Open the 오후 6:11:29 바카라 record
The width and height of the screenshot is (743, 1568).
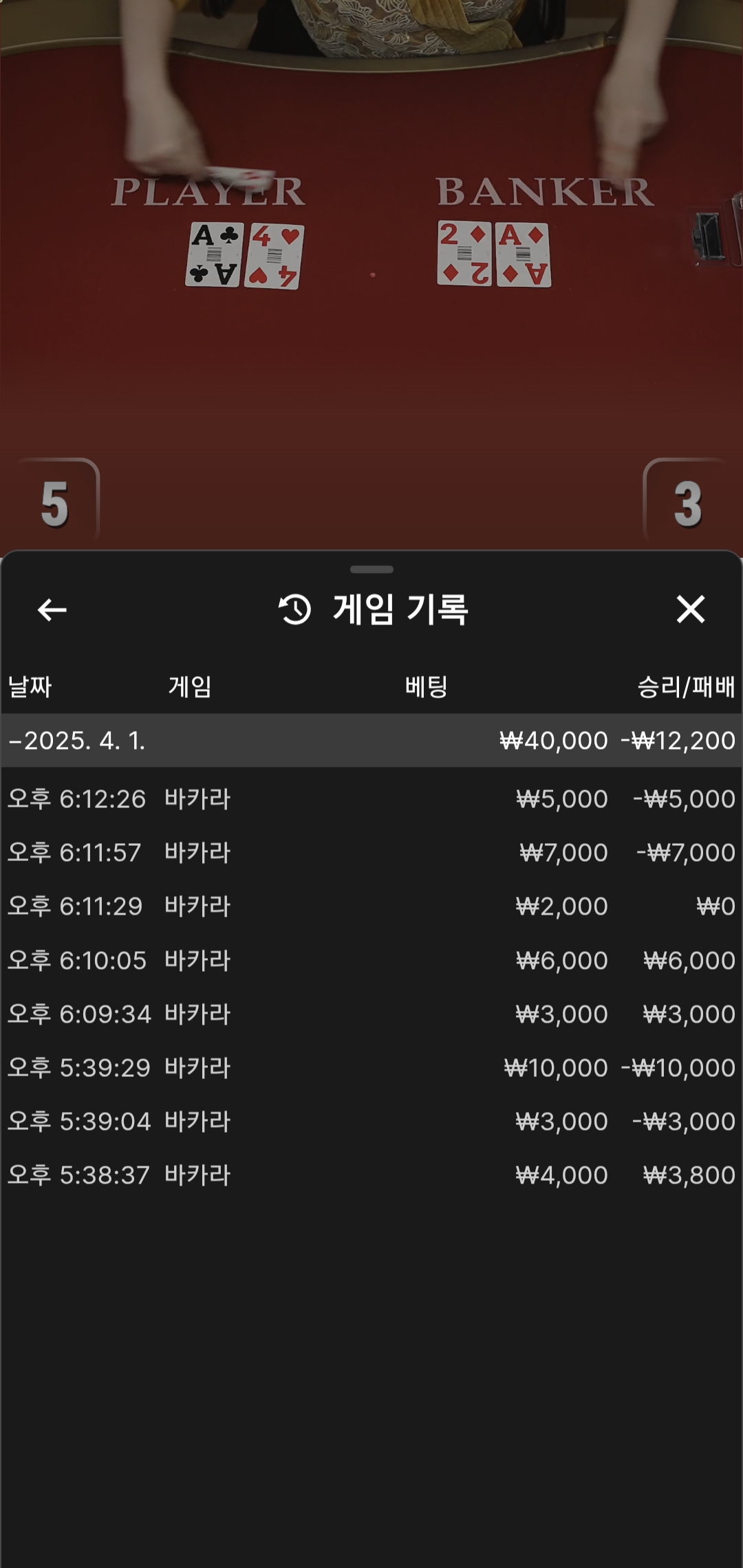pos(371,906)
